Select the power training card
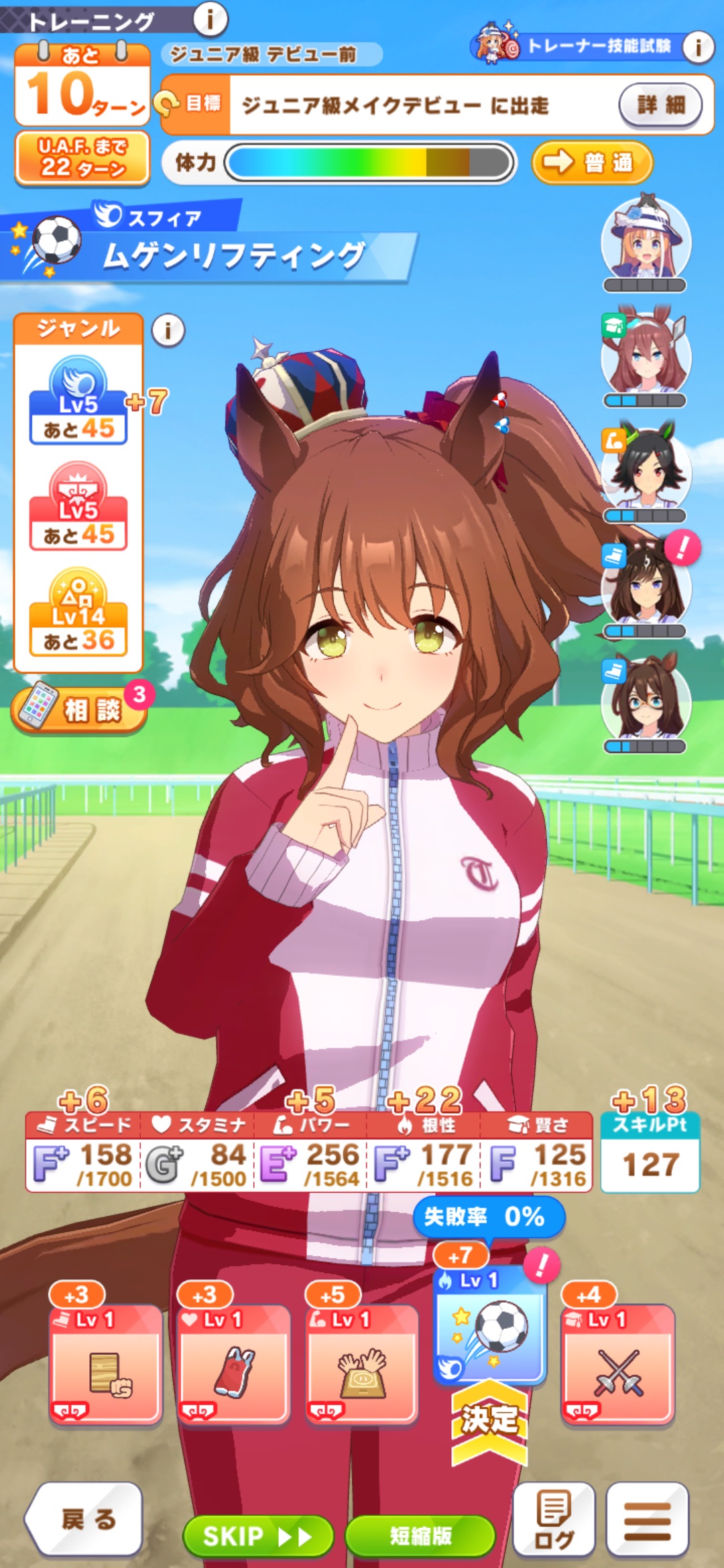 click(361, 1364)
